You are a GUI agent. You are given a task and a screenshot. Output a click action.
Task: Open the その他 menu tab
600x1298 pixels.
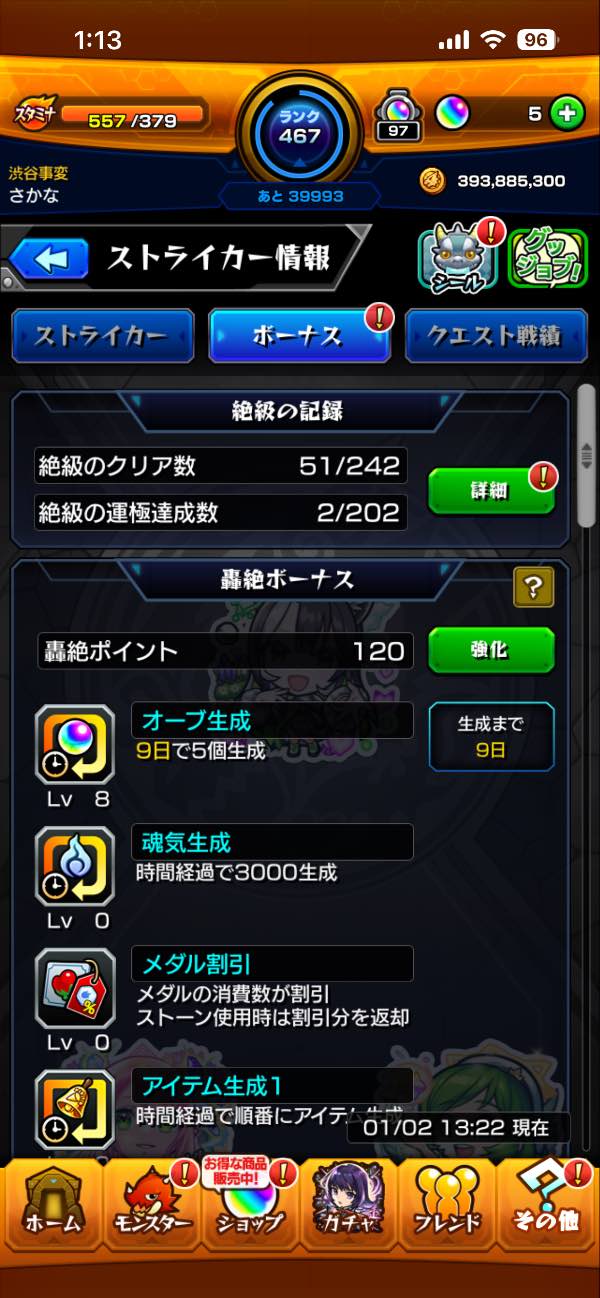(x=549, y=1206)
